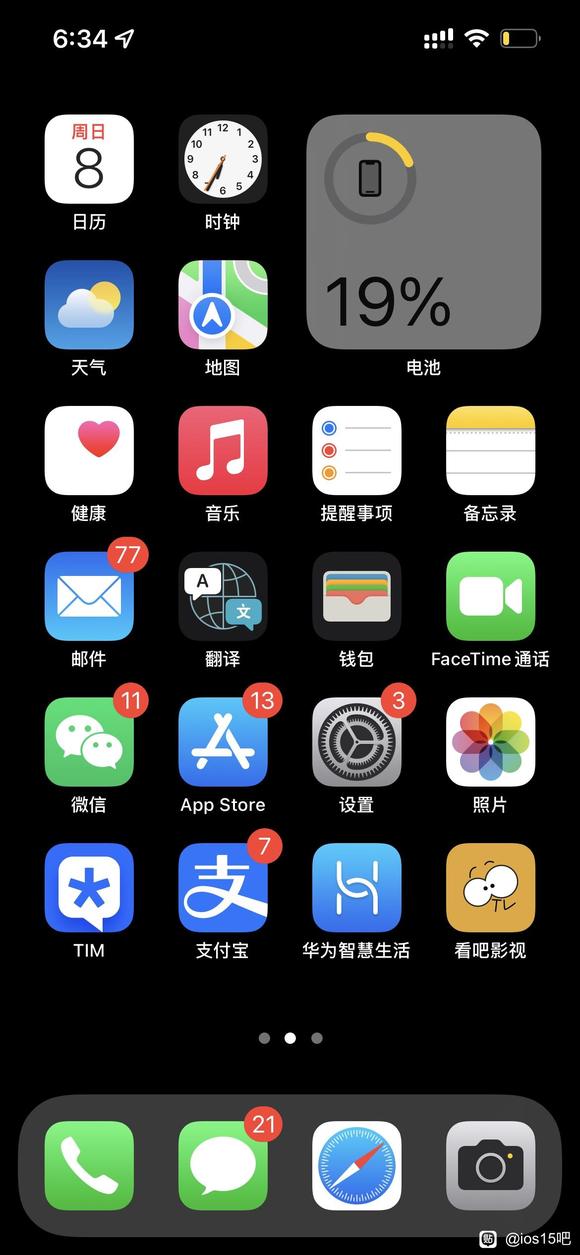Screen dimensions: 580x1255
Task: Open the 健康 health app
Action: pyautogui.click(x=89, y=451)
